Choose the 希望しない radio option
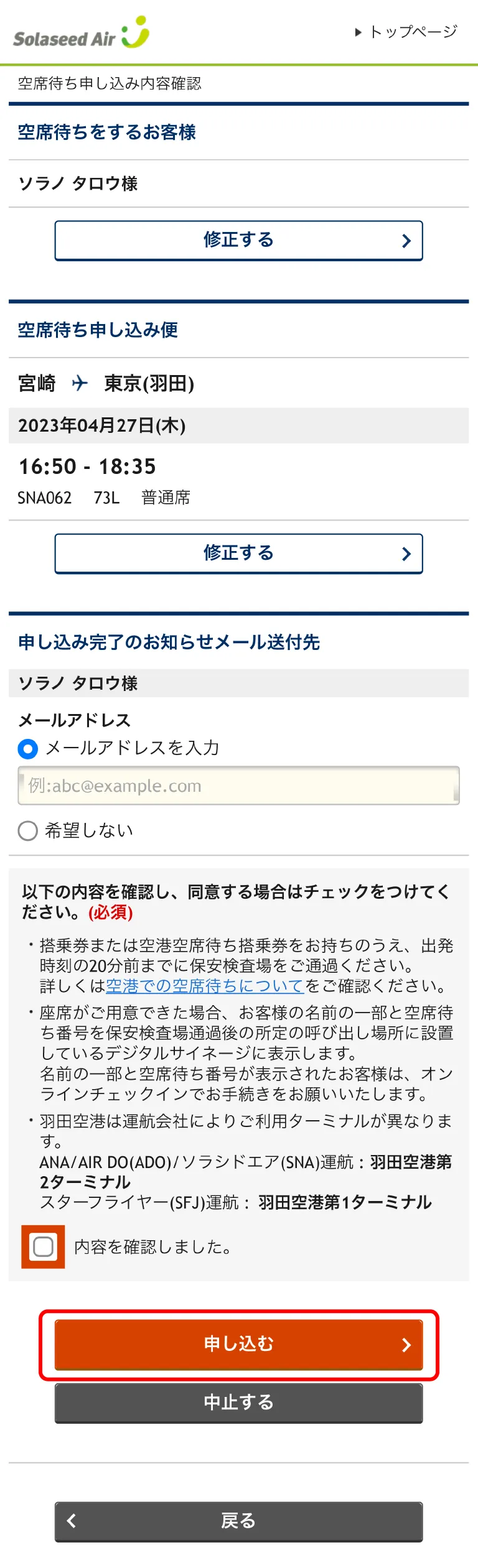 (x=28, y=830)
